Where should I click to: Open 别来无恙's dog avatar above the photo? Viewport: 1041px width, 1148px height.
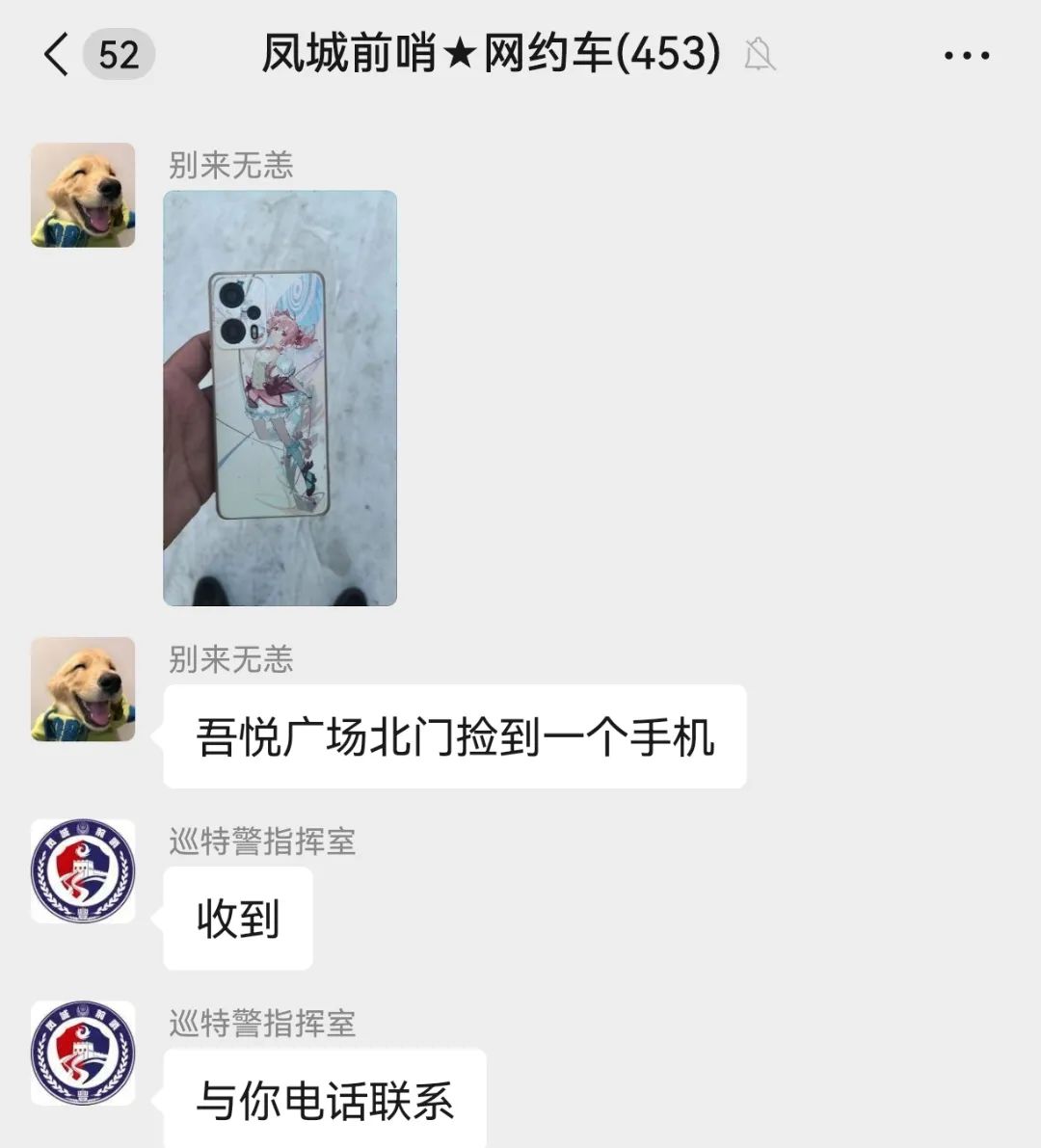click(83, 196)
